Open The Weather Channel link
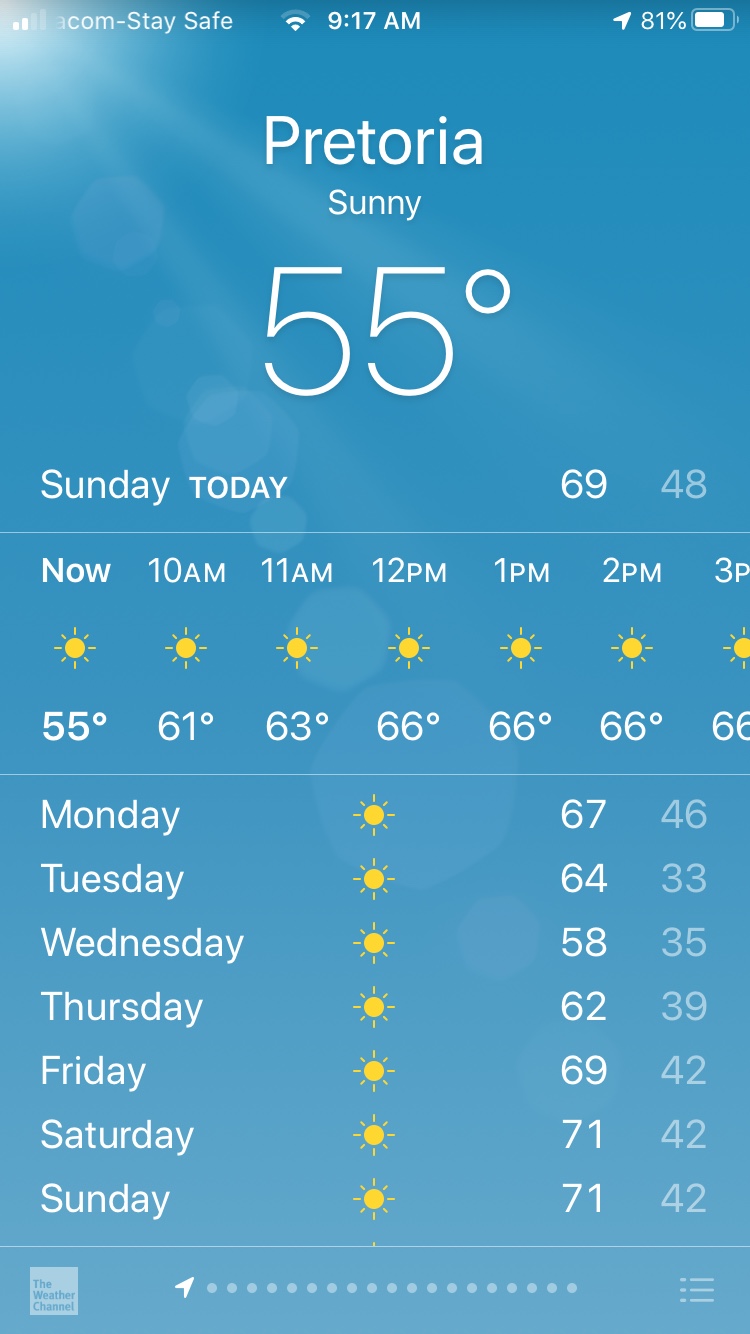 54,1290
